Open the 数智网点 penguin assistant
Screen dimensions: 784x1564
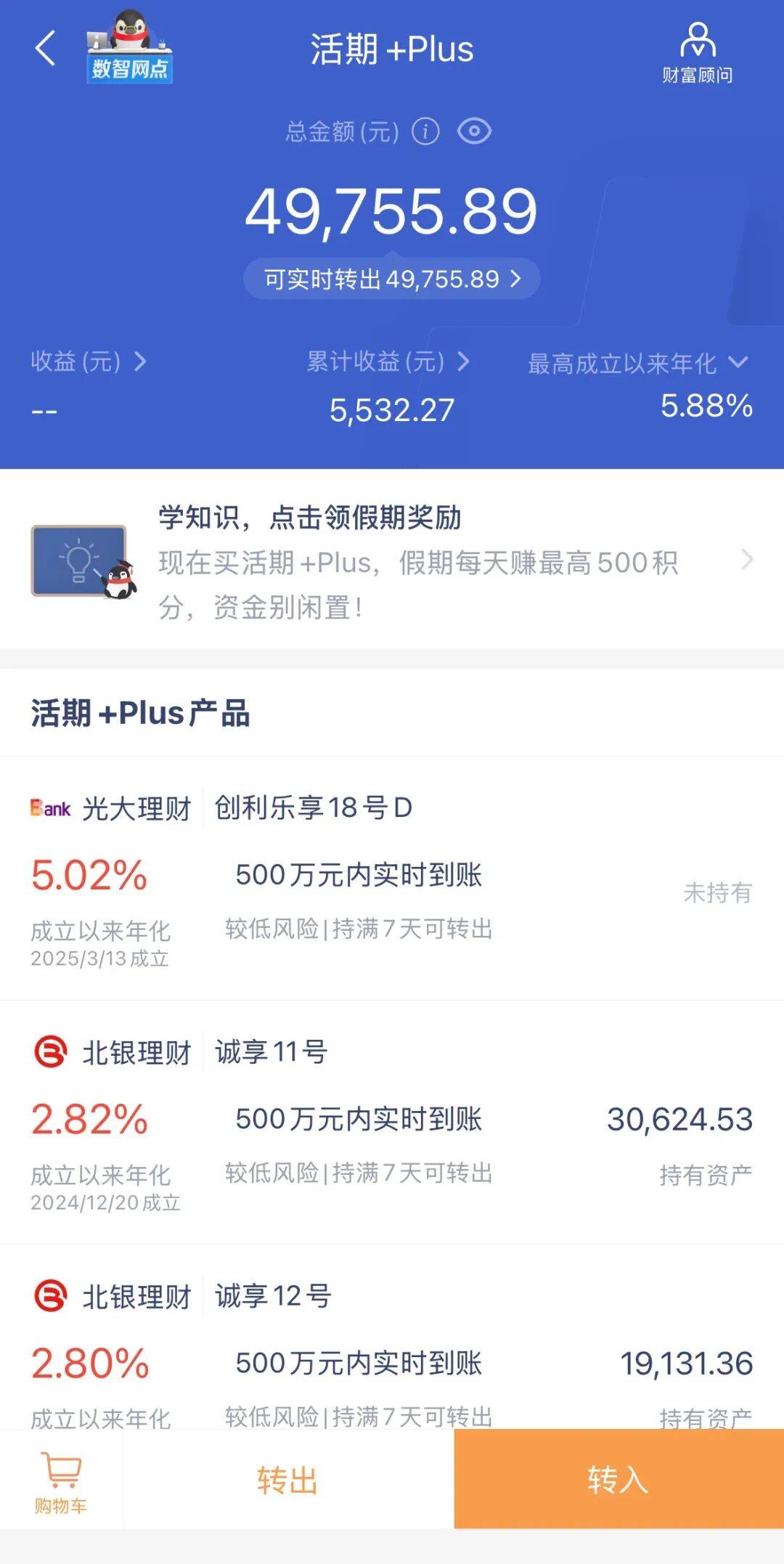pos(129,49)
